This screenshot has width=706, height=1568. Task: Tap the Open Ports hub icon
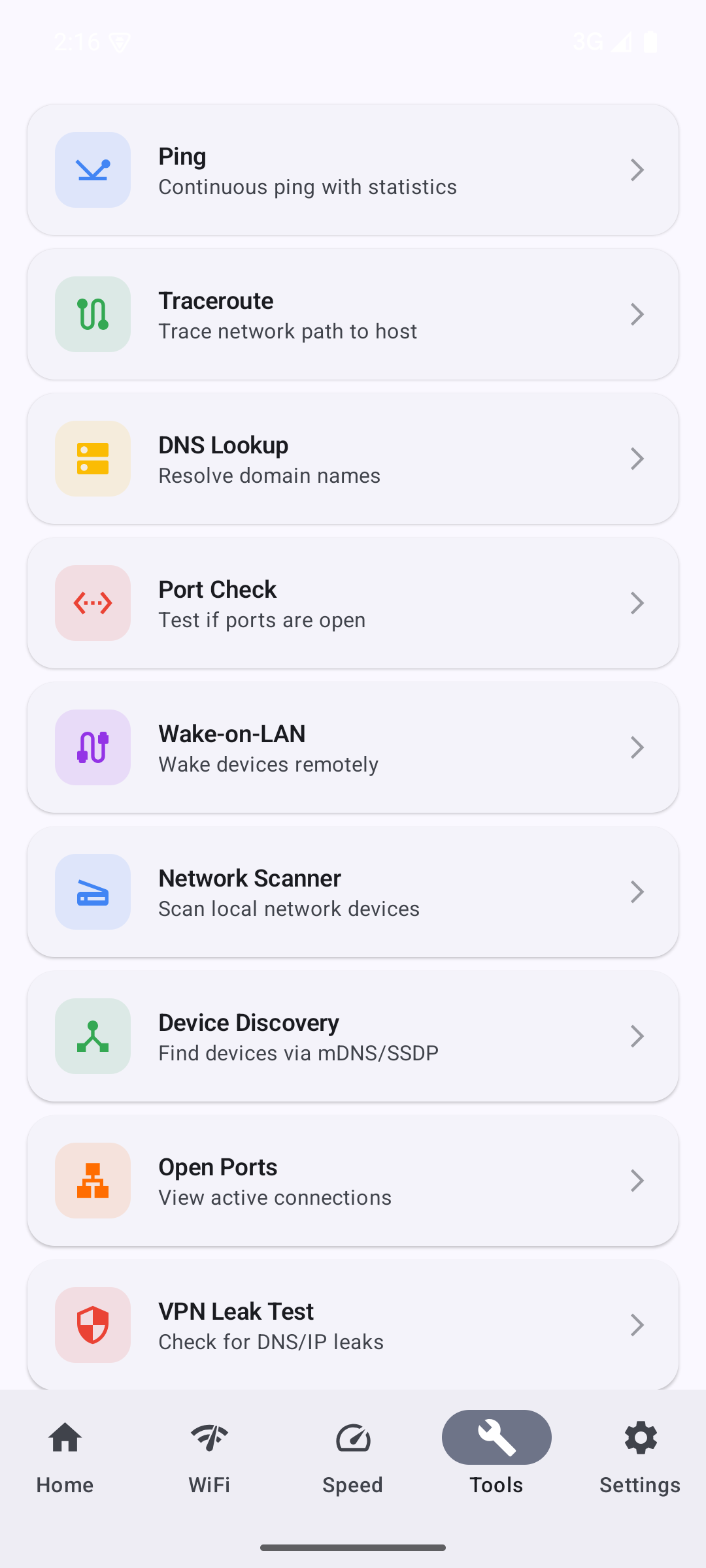pyautogui.click(x=92, y=1181)
